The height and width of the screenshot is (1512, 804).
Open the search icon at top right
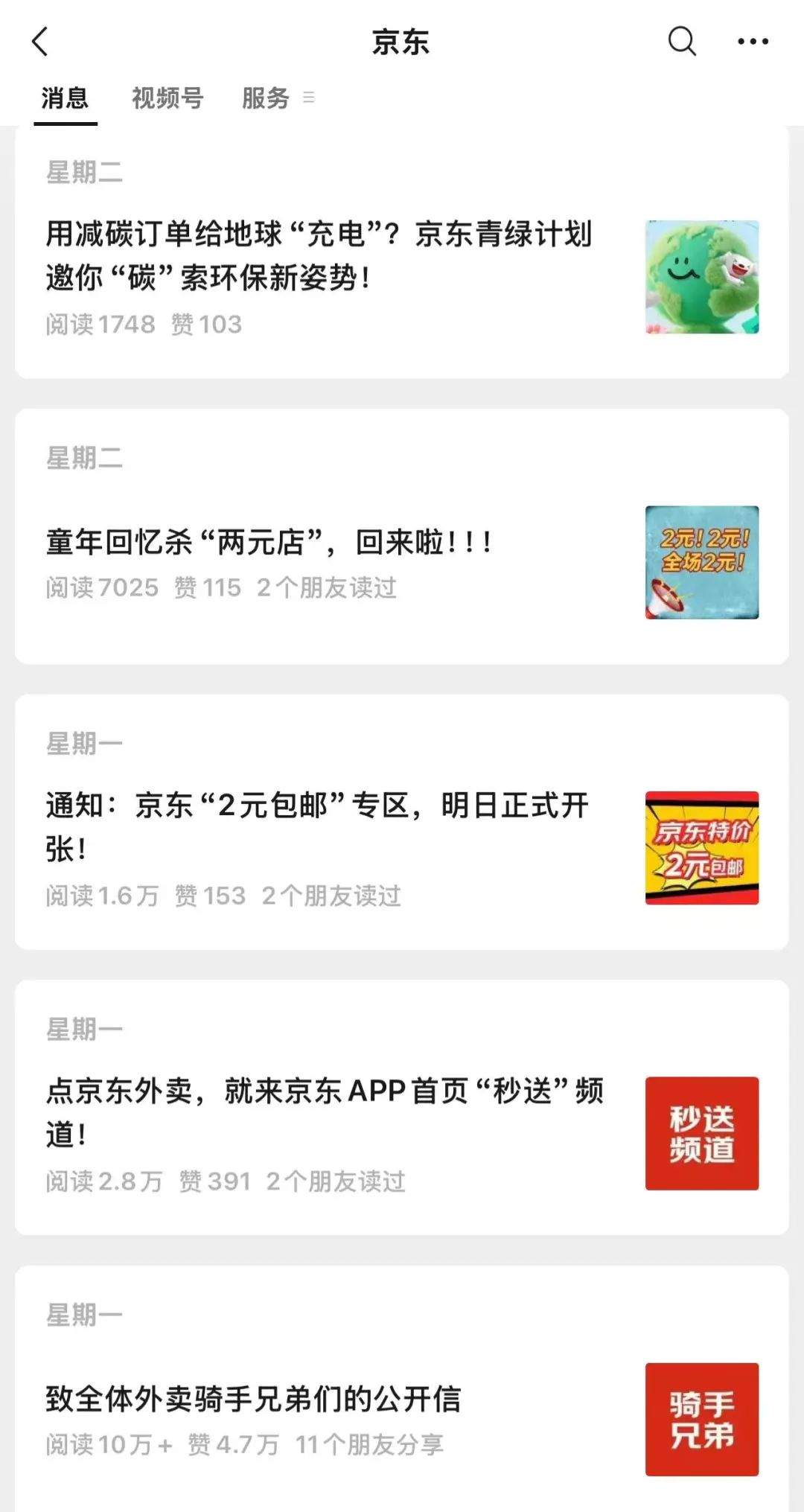[x=680, y=42]
